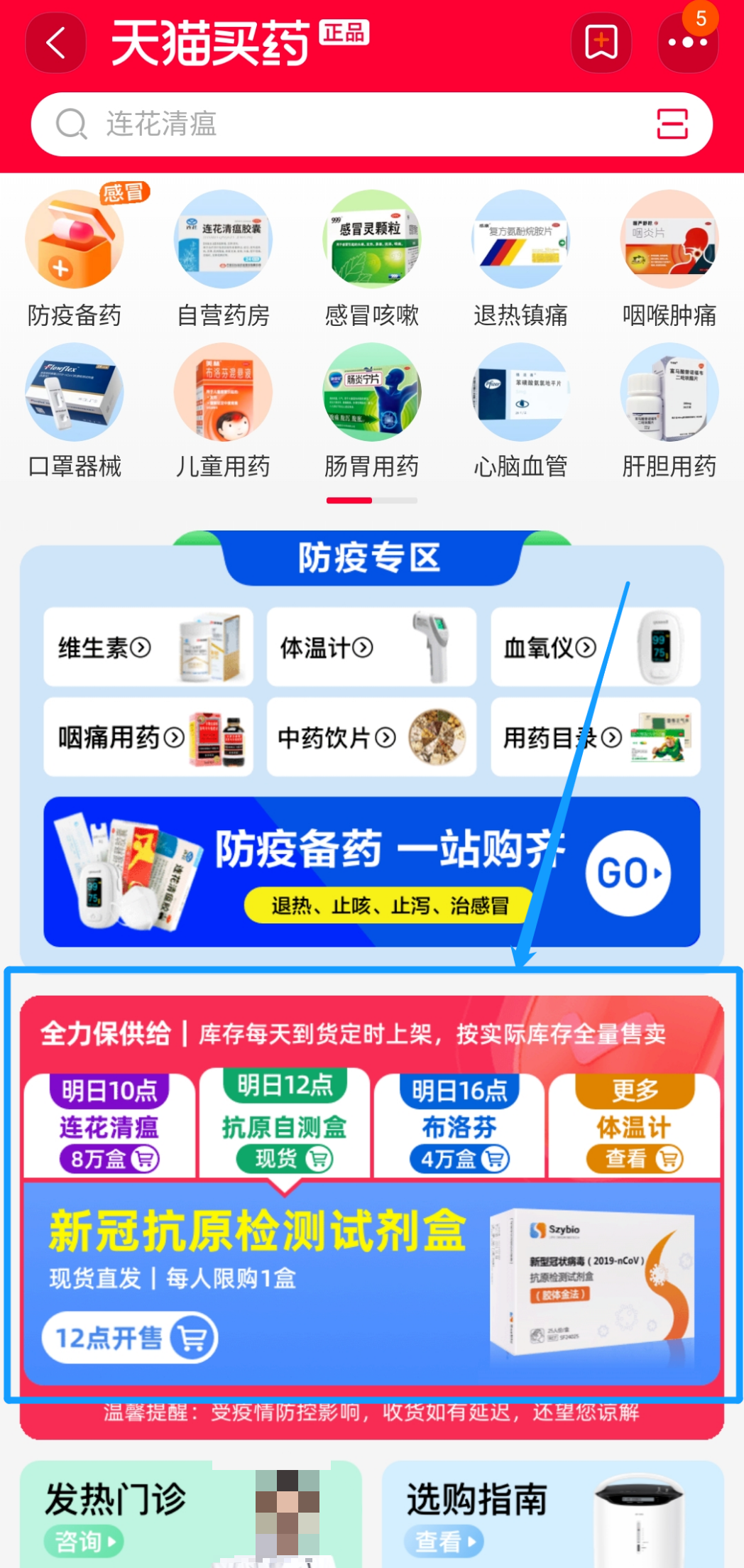The width and height of the screenshot is (744, 1568).
Task: Switch to the 明日16点 布洛芬 tab
Action: [459, 1125]
